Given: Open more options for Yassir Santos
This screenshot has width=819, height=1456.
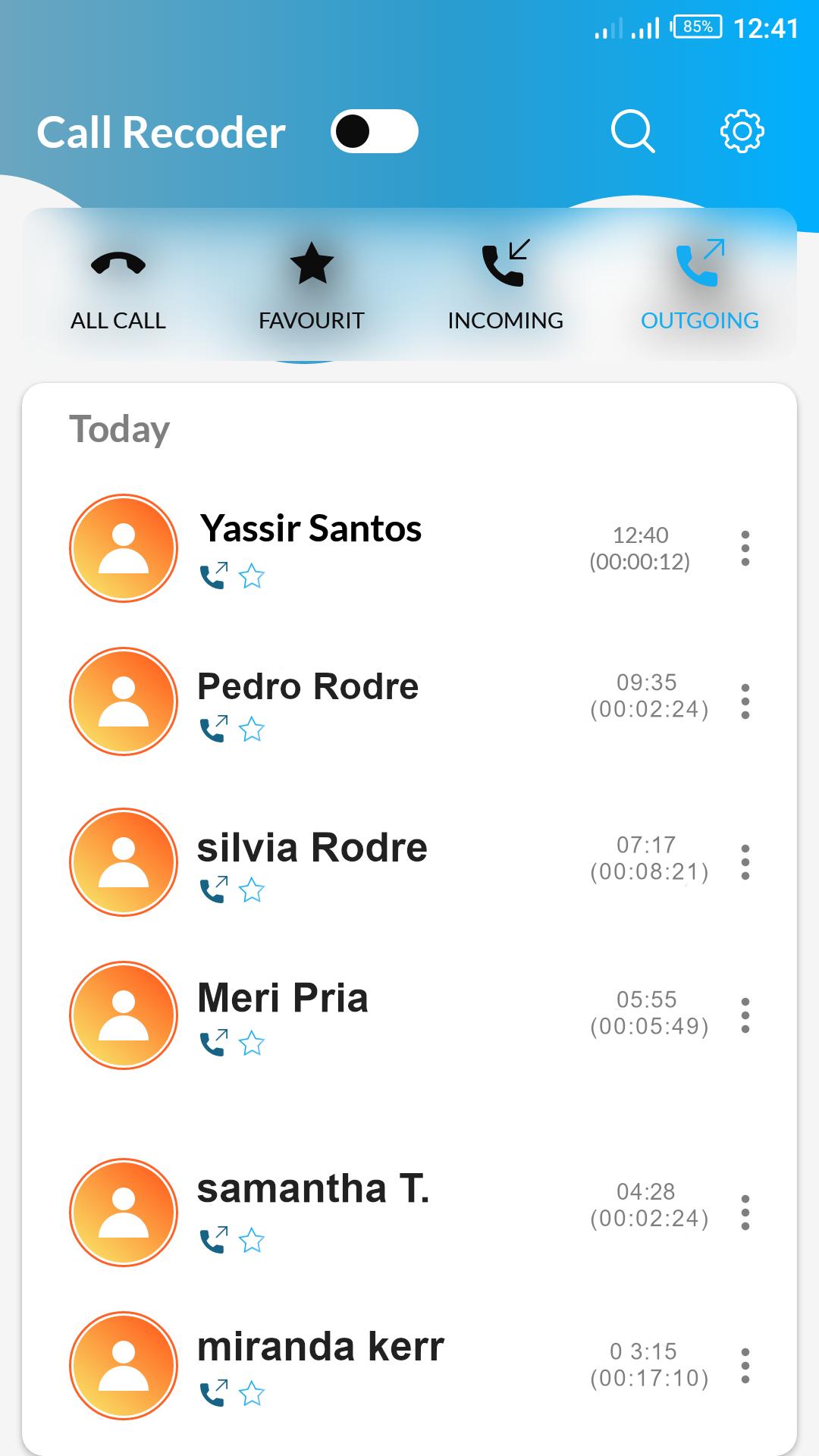Looking at the screenshot, I should pyautogui.click(x=745, y=548).
